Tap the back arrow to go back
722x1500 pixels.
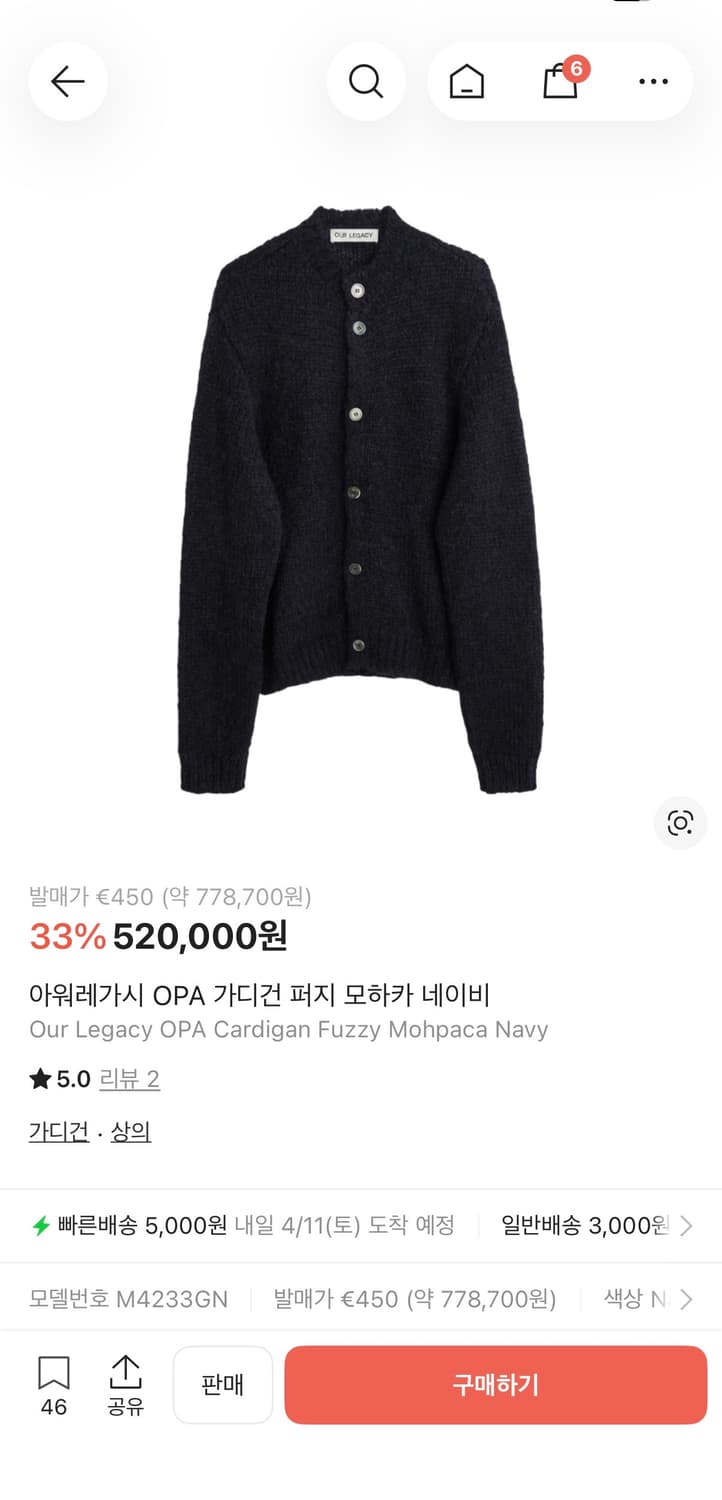click(68, 81)
